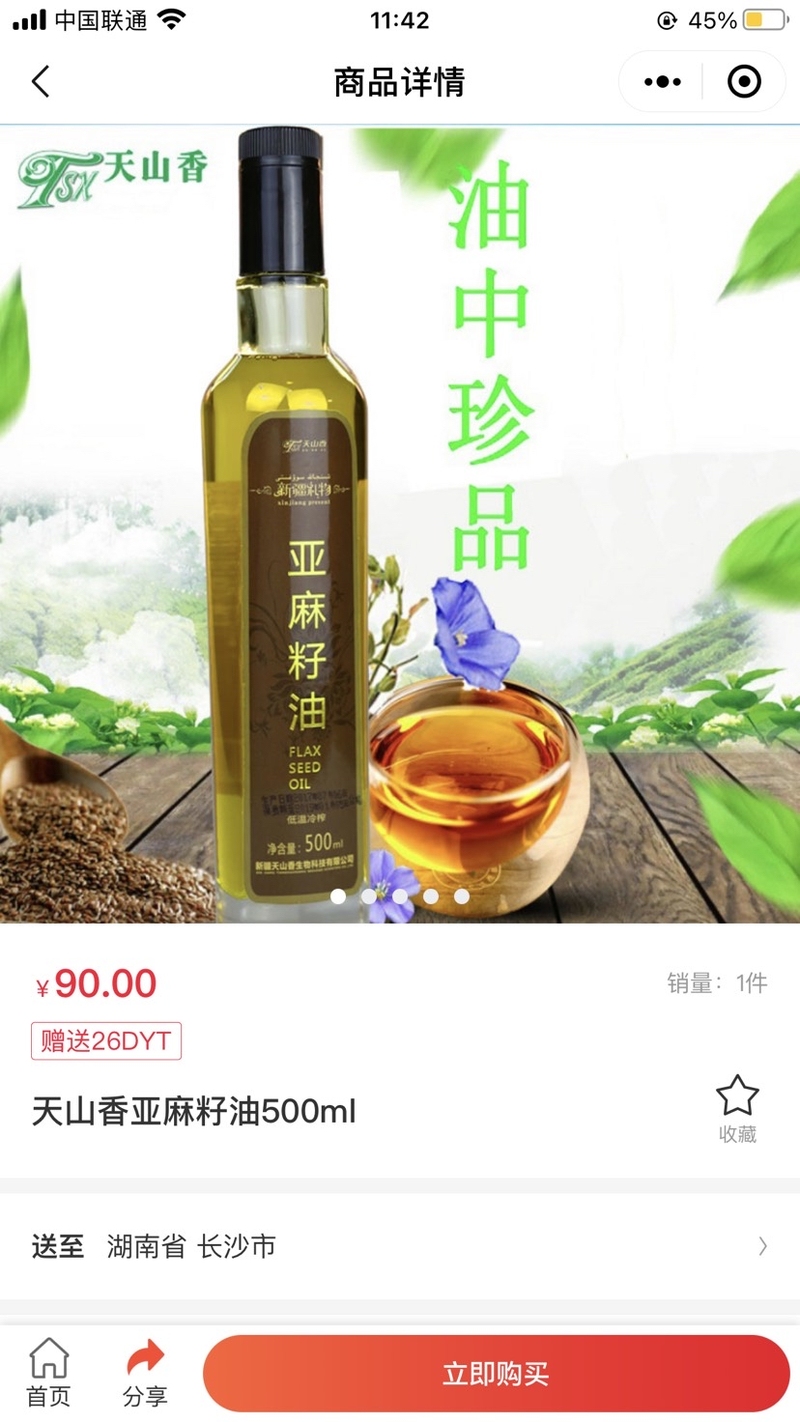This screenshot has height=1422, width=800.
Task: Share this product via 分享
Action: coord(145,1374)
